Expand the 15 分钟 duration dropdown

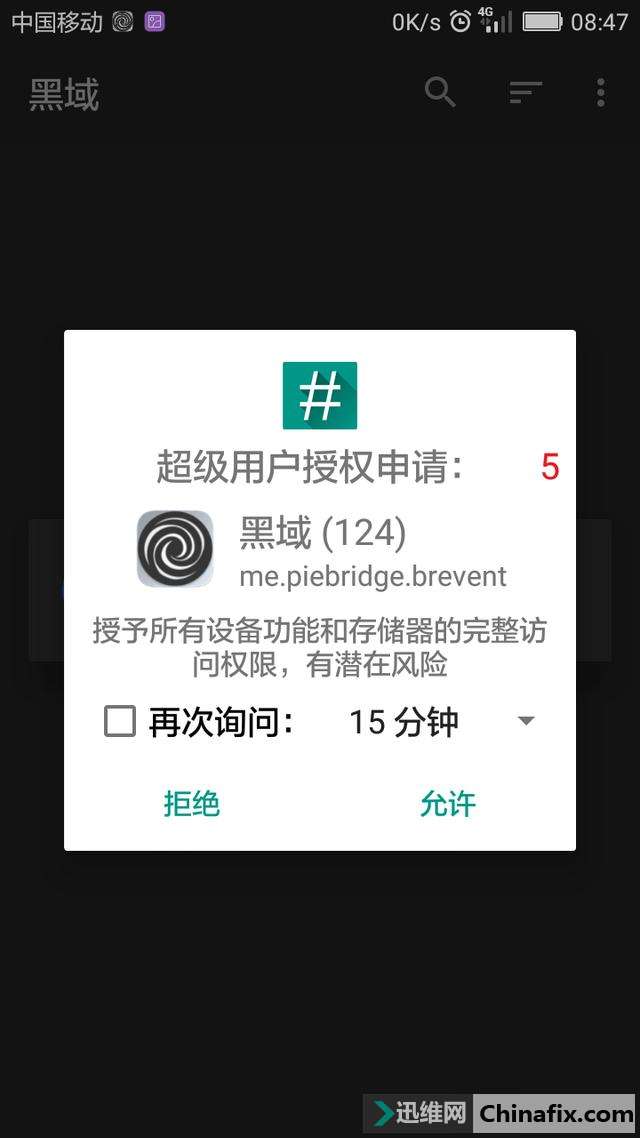click(x=525, y=721)
